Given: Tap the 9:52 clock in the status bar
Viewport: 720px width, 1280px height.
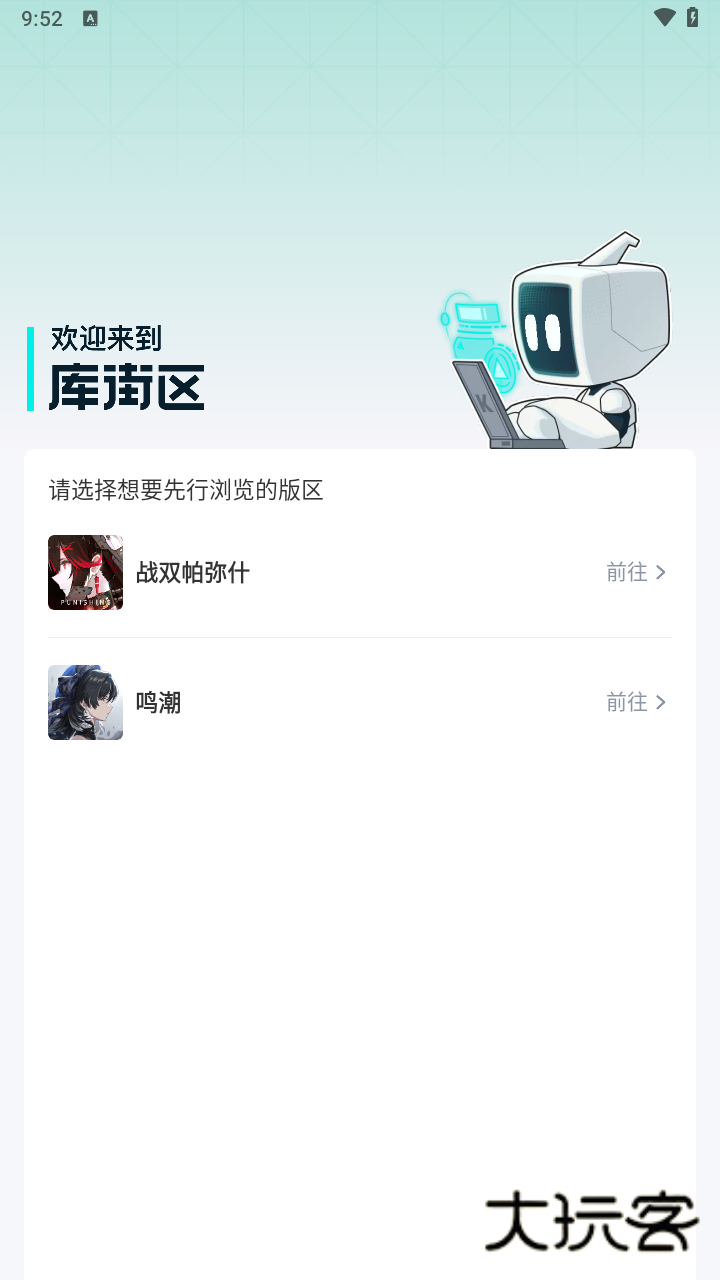Looking at the screenshot, I should [43, 17].
